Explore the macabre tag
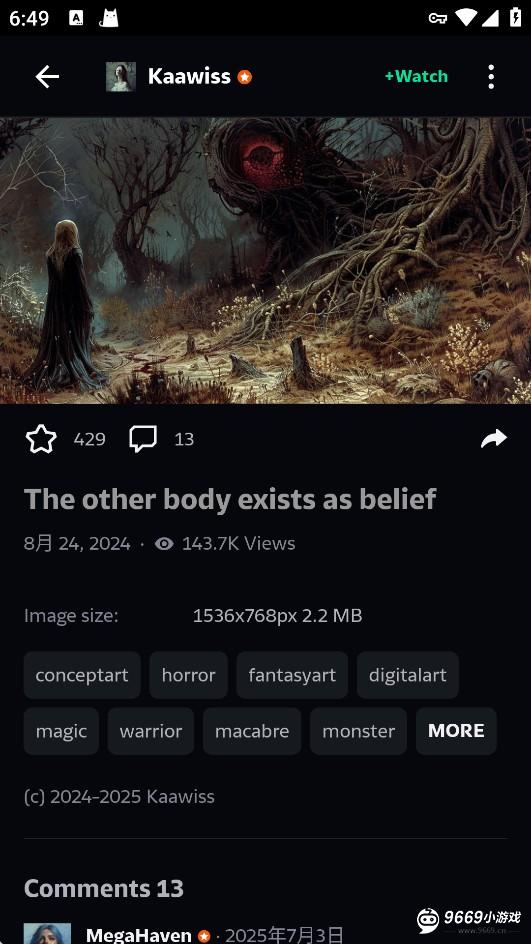 click(252, 731)
